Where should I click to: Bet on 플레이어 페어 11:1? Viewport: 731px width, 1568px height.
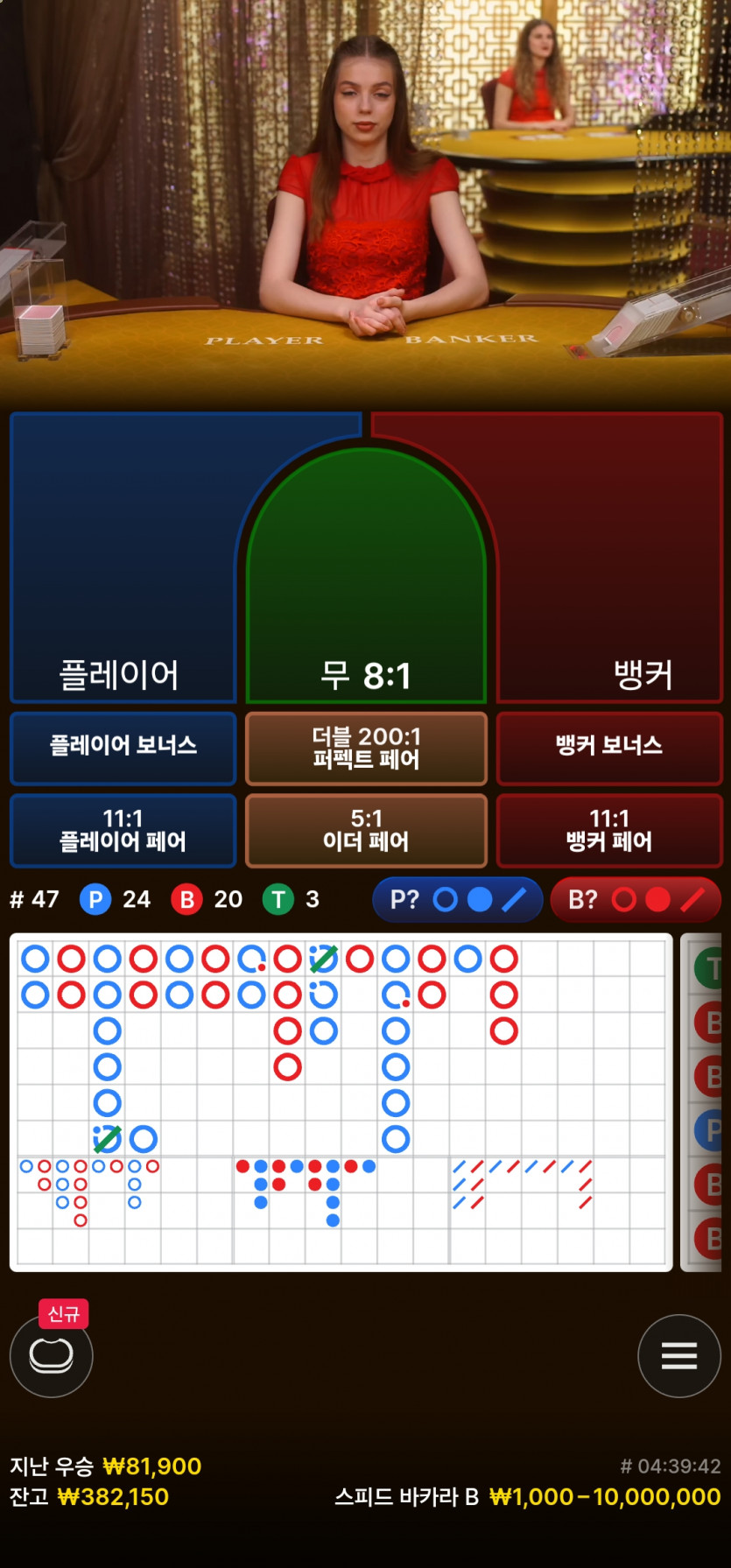(x=123, y=830)
